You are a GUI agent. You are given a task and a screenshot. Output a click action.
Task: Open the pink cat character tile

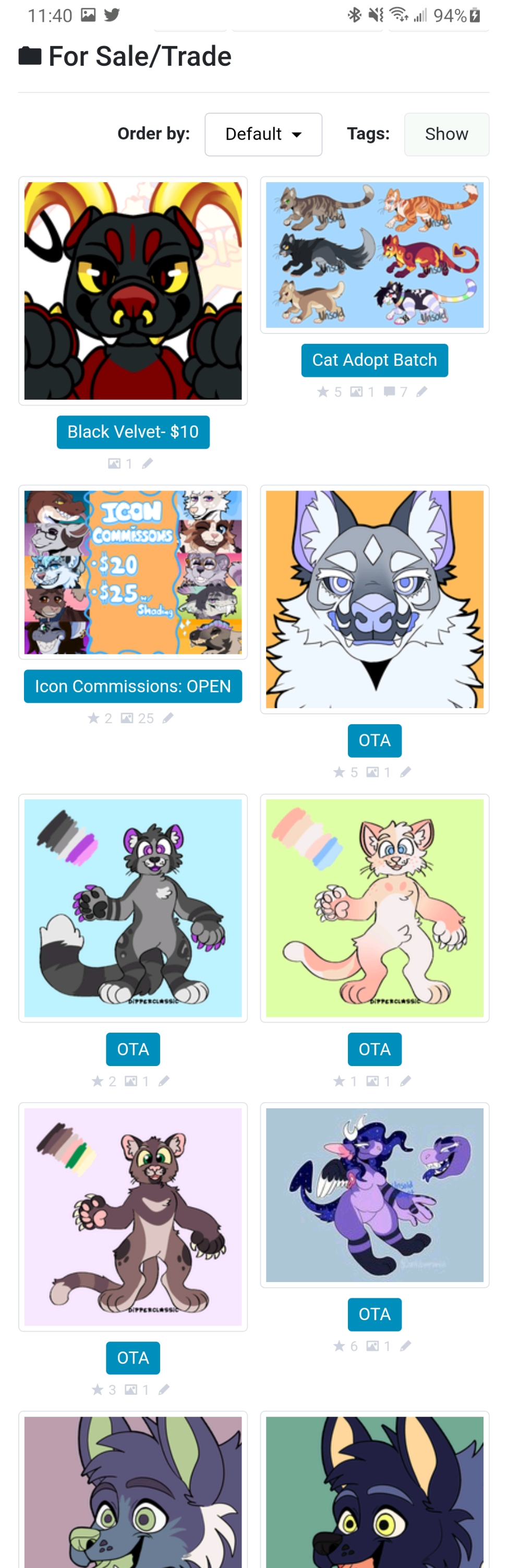tap(375, 907)
